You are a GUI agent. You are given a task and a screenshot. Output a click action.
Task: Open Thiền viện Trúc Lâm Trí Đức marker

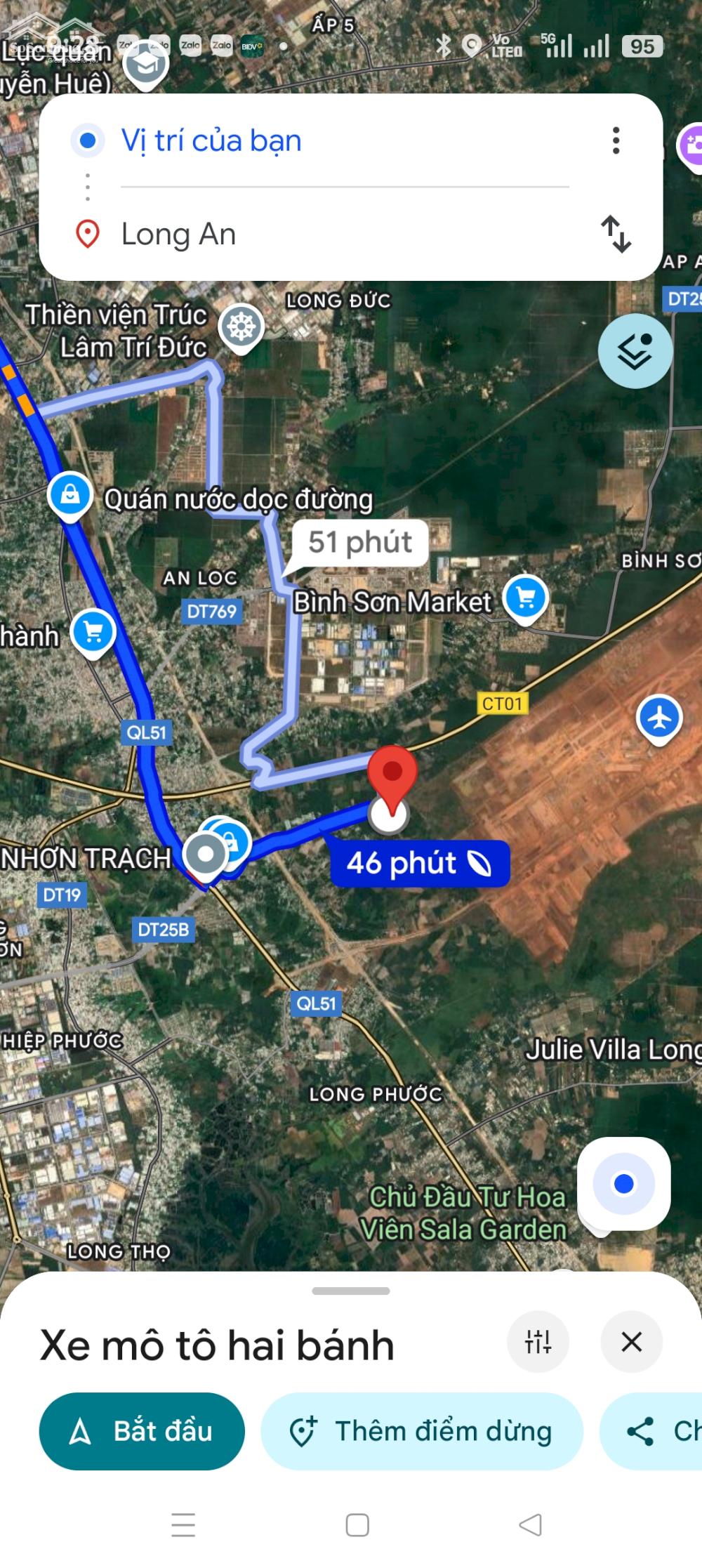tap(242, 326)
